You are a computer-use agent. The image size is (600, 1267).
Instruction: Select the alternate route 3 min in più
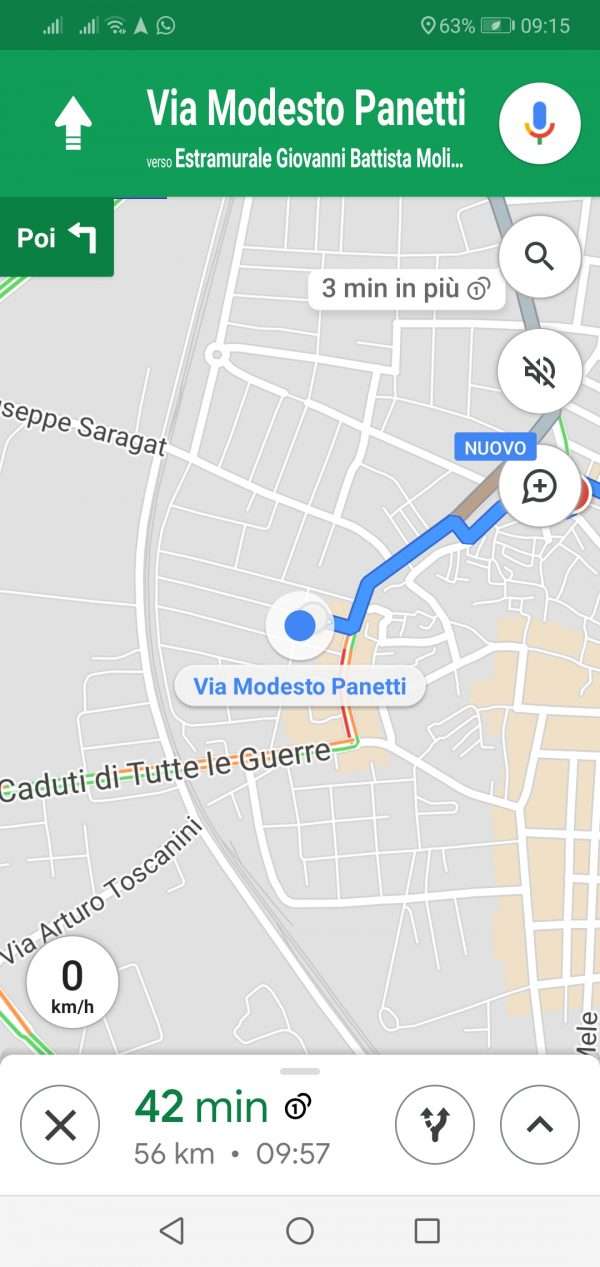[x=405, y=290]
